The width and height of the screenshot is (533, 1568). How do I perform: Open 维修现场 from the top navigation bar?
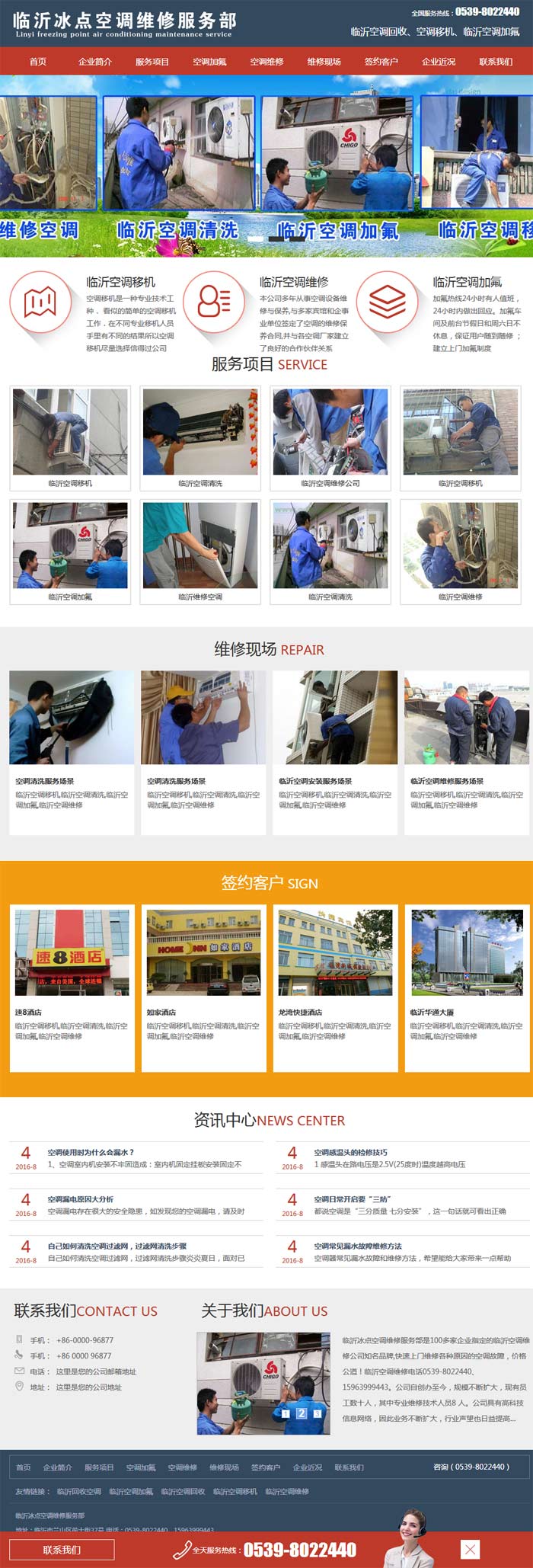tap(324, 62)
